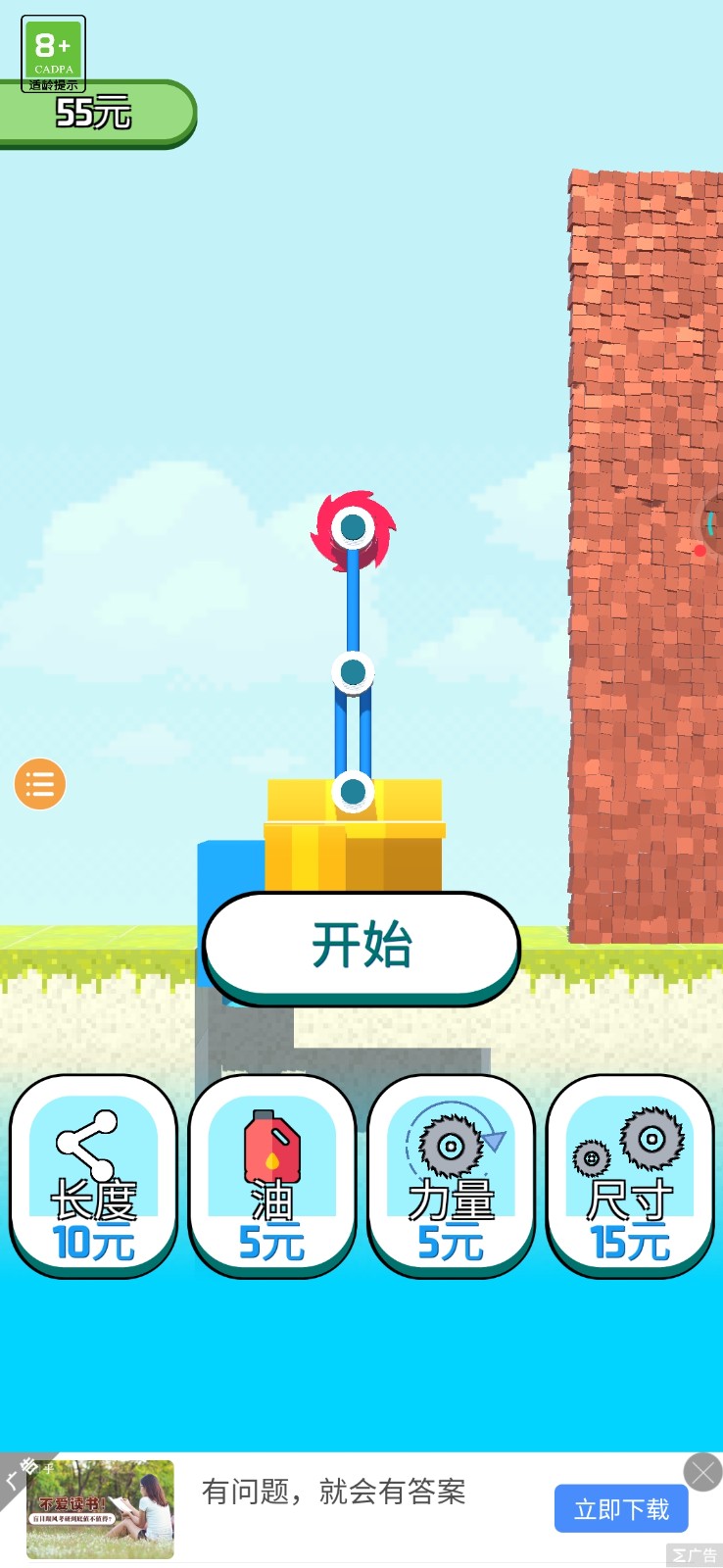Buy the 长度 length upgrade for 10元
The height and width of the screenshot is (1568, 723).
[x=93, y=1176]
